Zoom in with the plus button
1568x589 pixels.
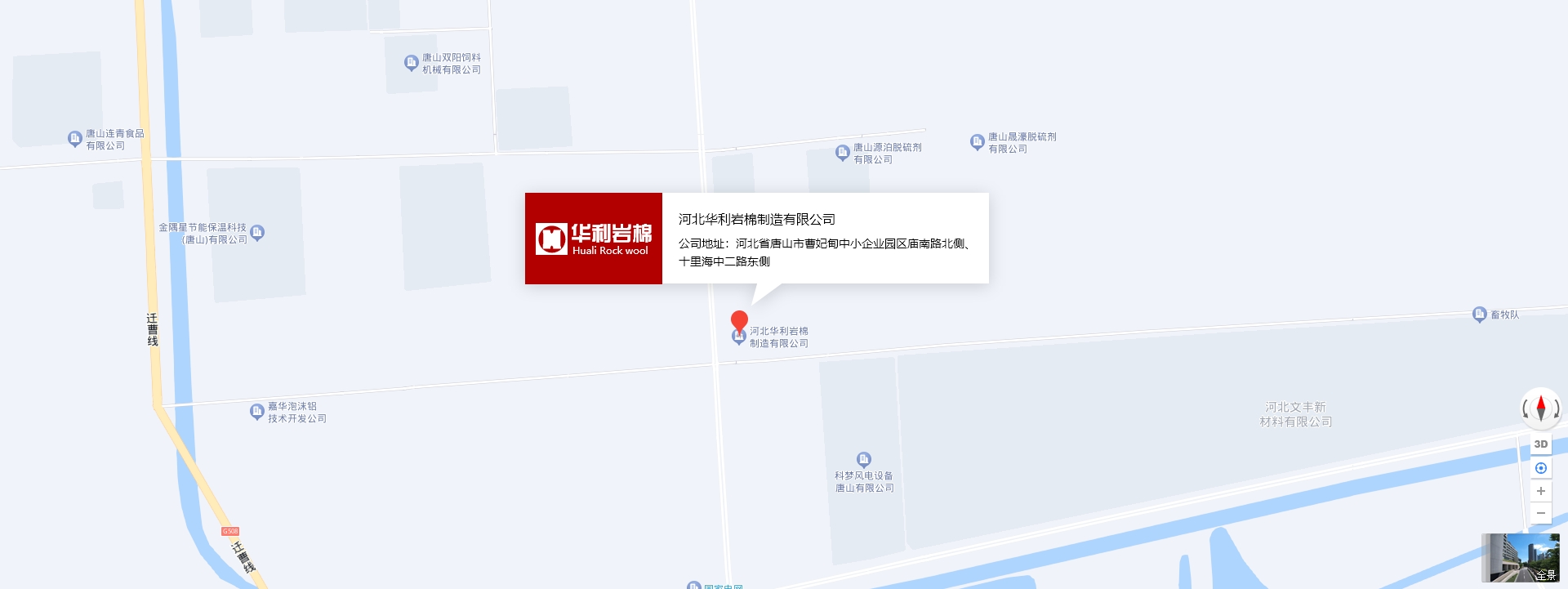[1540, 491]
